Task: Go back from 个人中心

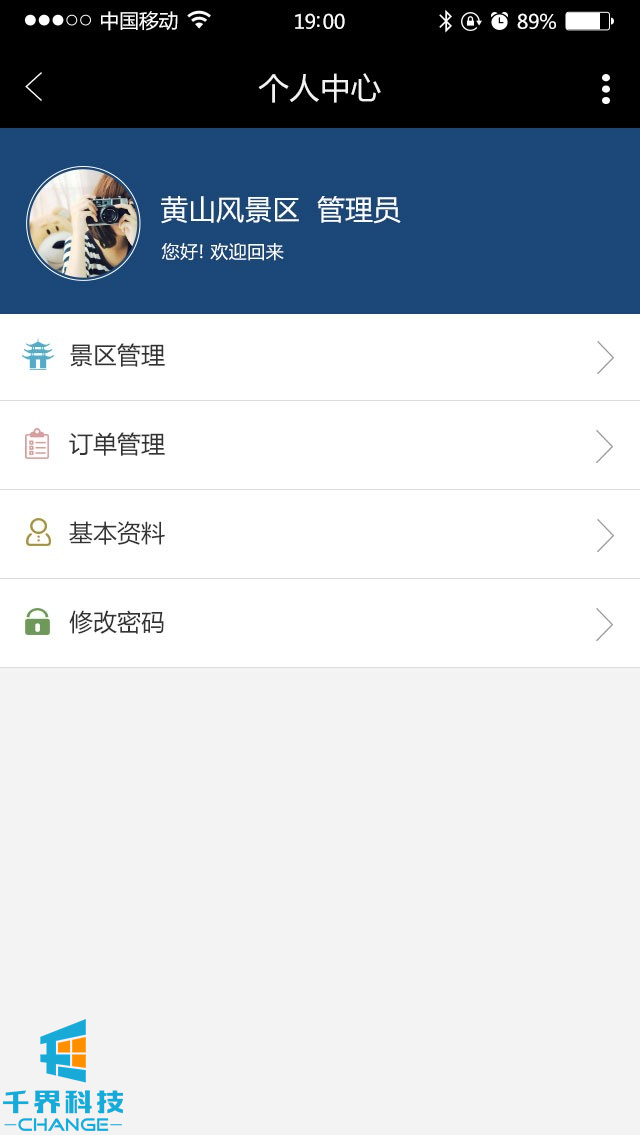Action: tap(34, 87)
